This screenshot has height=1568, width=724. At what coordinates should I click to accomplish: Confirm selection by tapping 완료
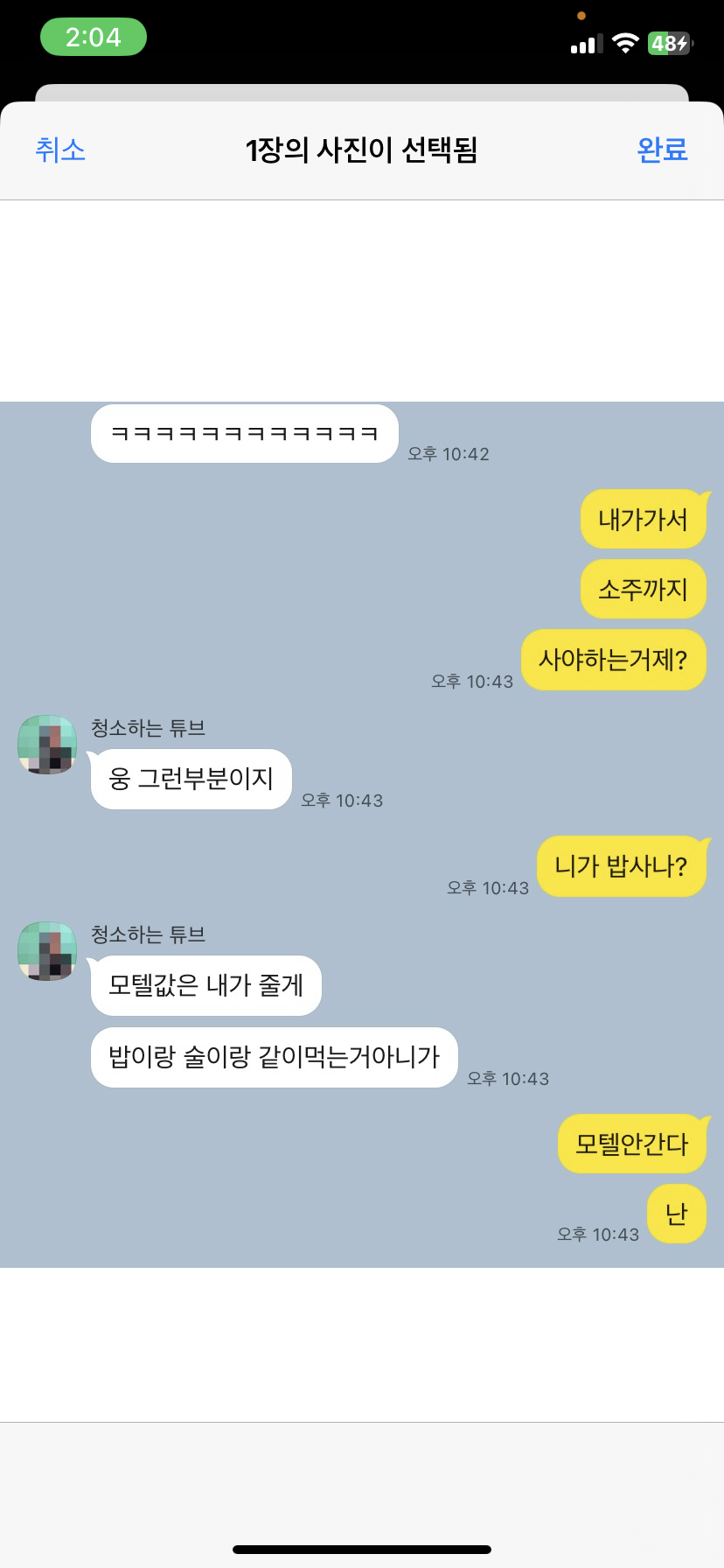pos(662,150)
